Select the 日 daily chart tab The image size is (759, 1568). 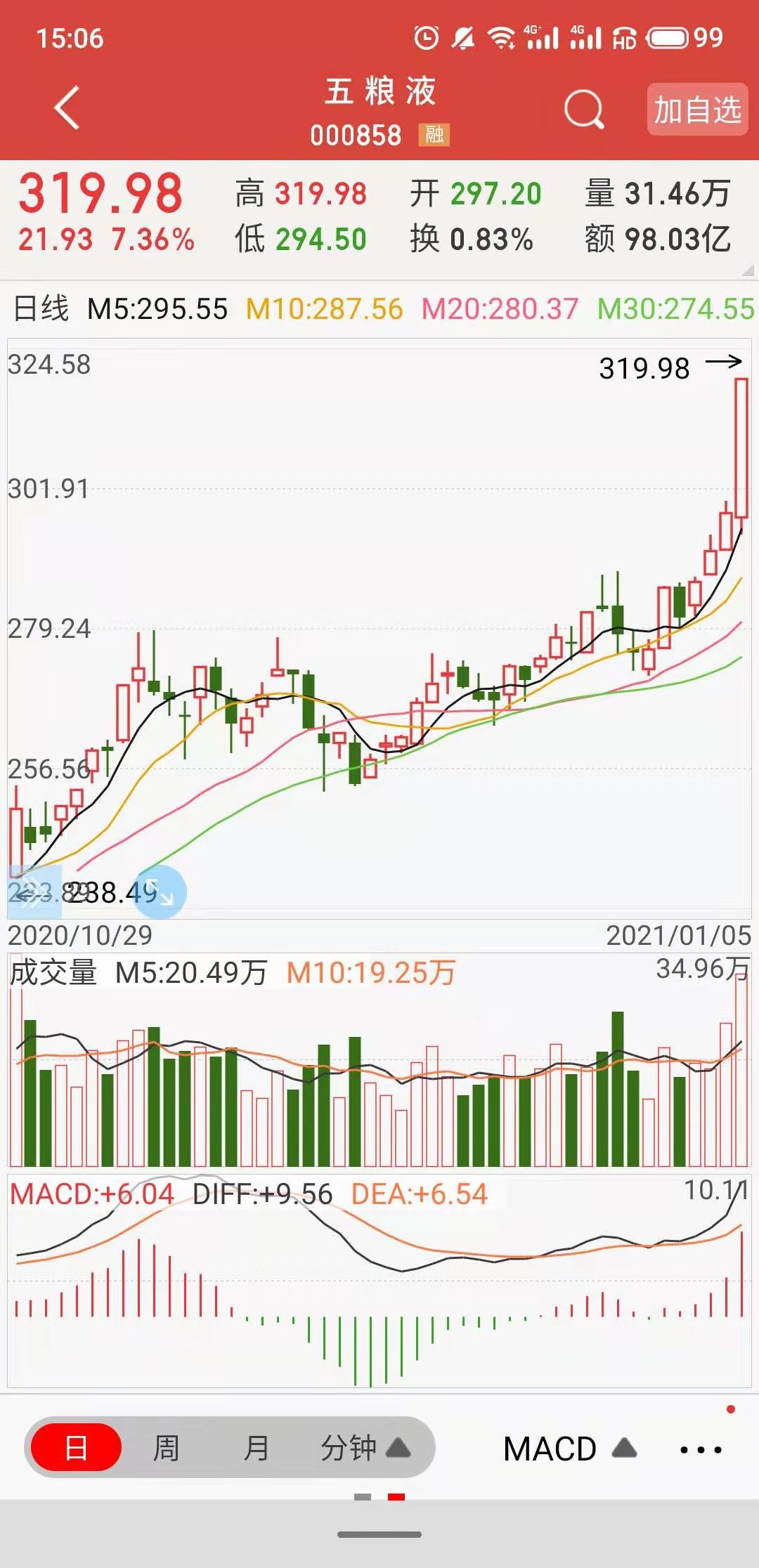77,1448
